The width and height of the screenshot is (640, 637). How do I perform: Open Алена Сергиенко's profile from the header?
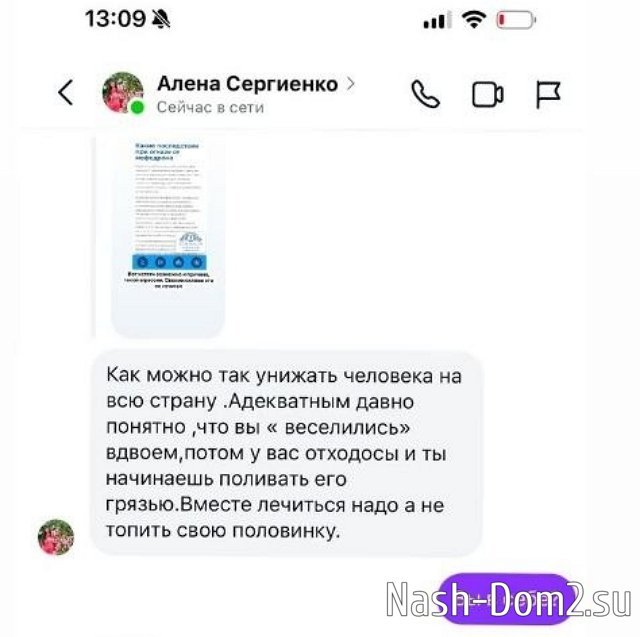point(246,85)
